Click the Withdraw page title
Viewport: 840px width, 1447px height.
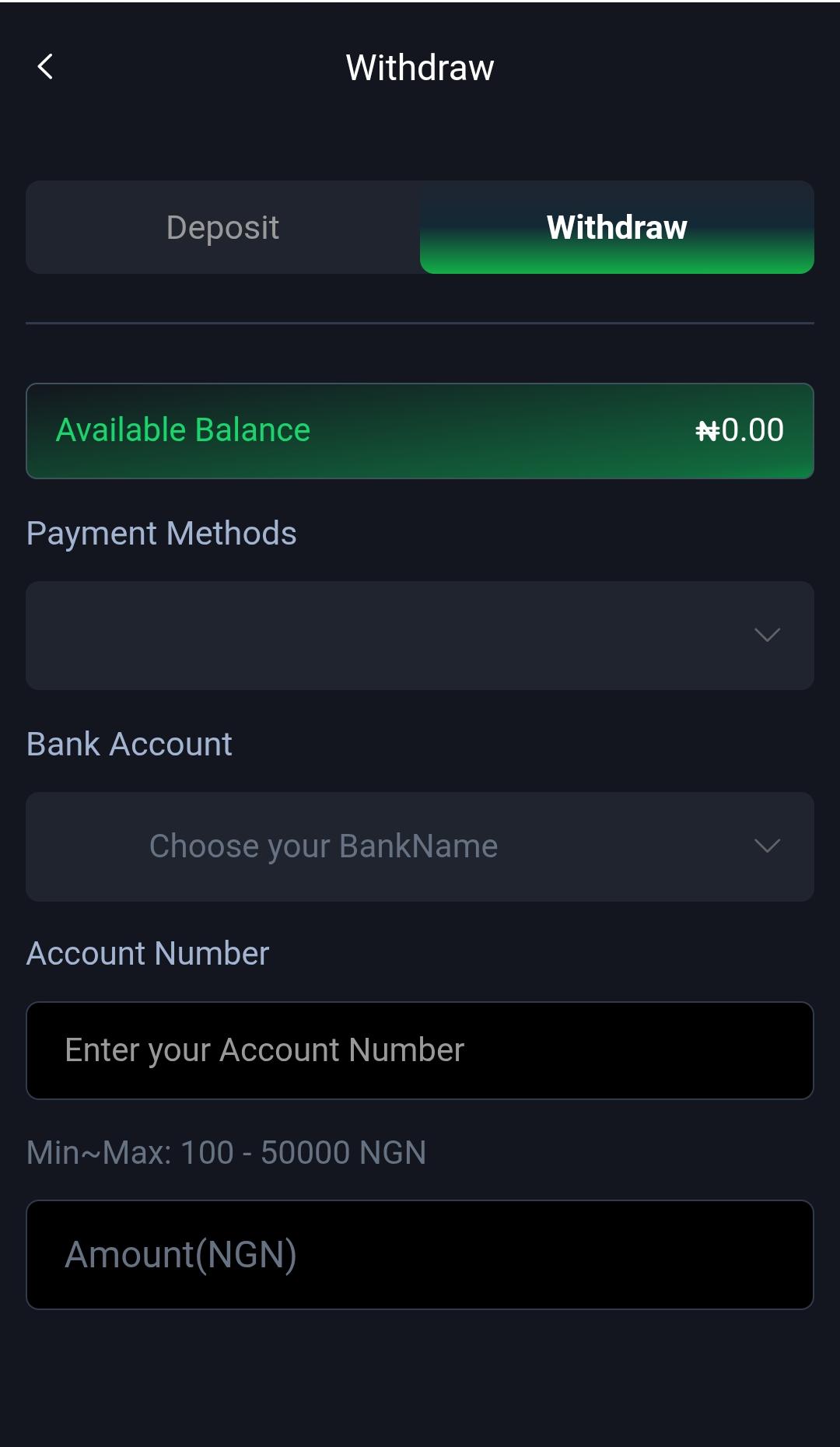click(x=420, y=66)
